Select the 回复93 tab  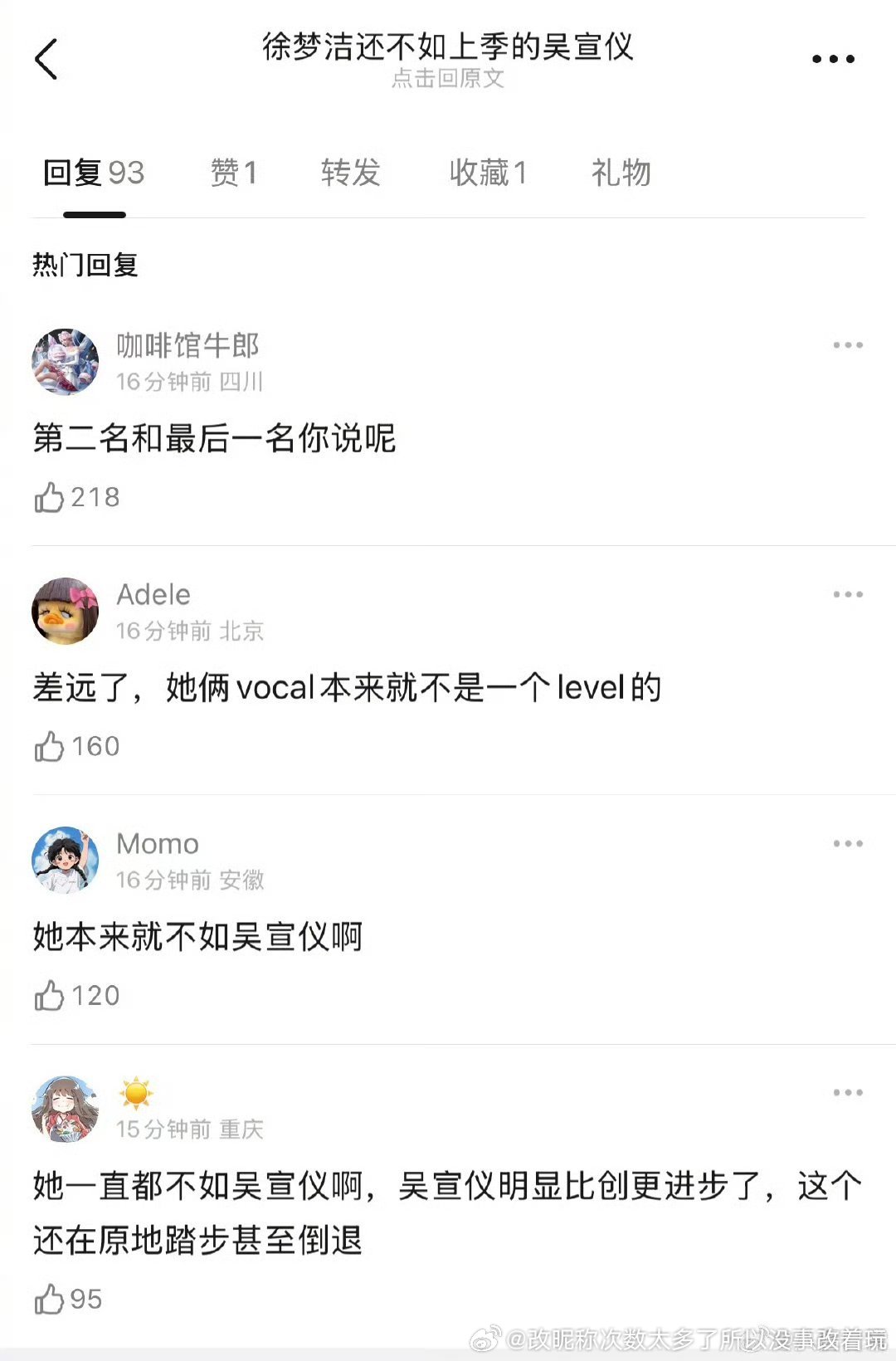pos(95,173)
